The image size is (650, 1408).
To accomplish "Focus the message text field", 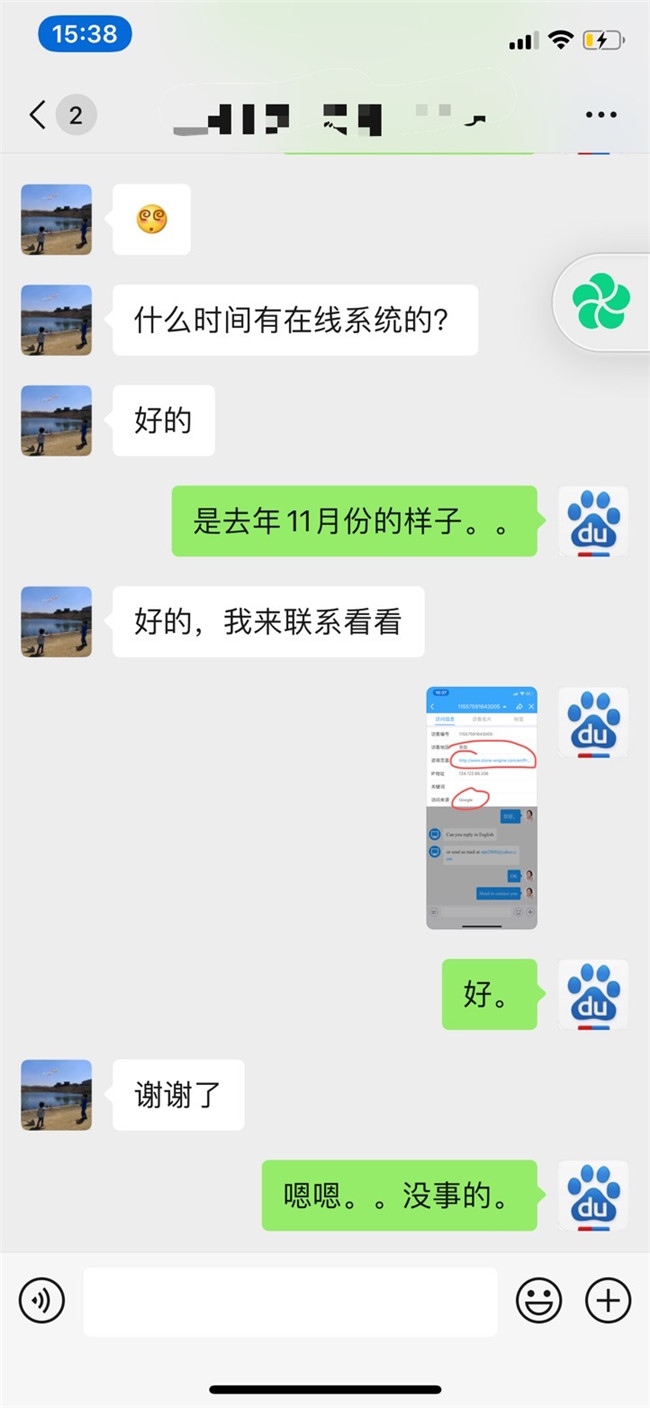I will pyautogui.click(x=290, y=1301).
